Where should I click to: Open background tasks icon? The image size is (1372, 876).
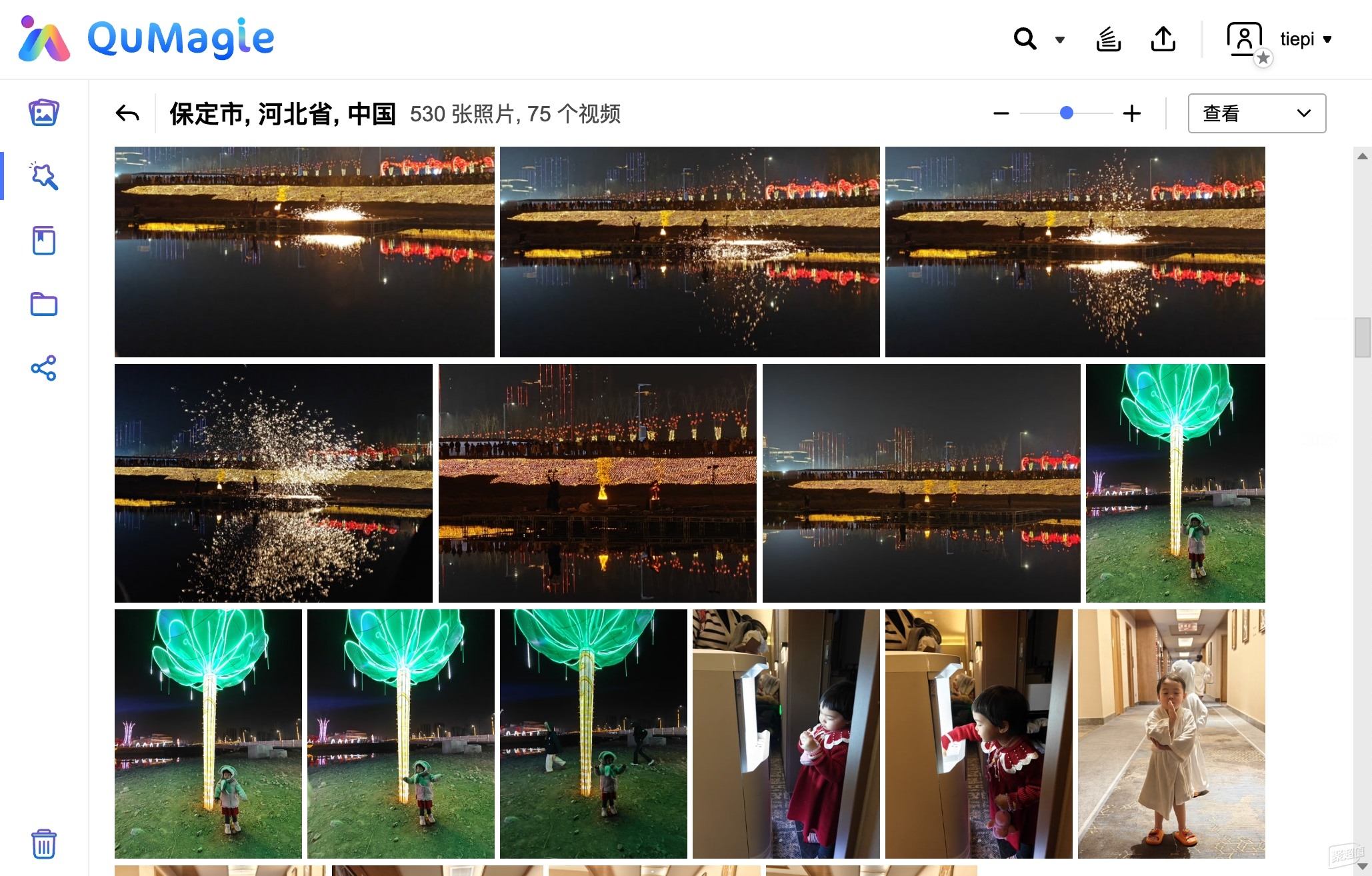[1108, 39]
